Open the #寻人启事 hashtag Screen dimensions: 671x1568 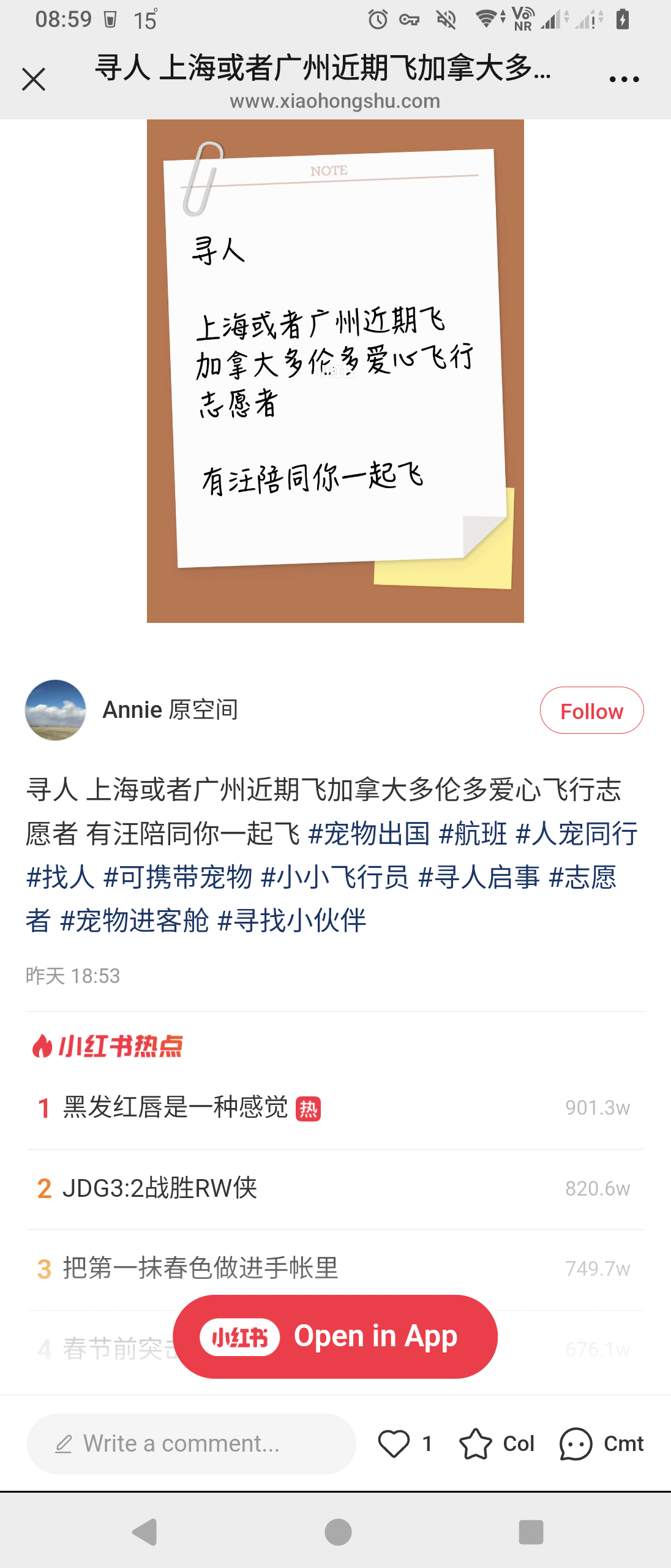pyautogui.click(x=479, y=877)
